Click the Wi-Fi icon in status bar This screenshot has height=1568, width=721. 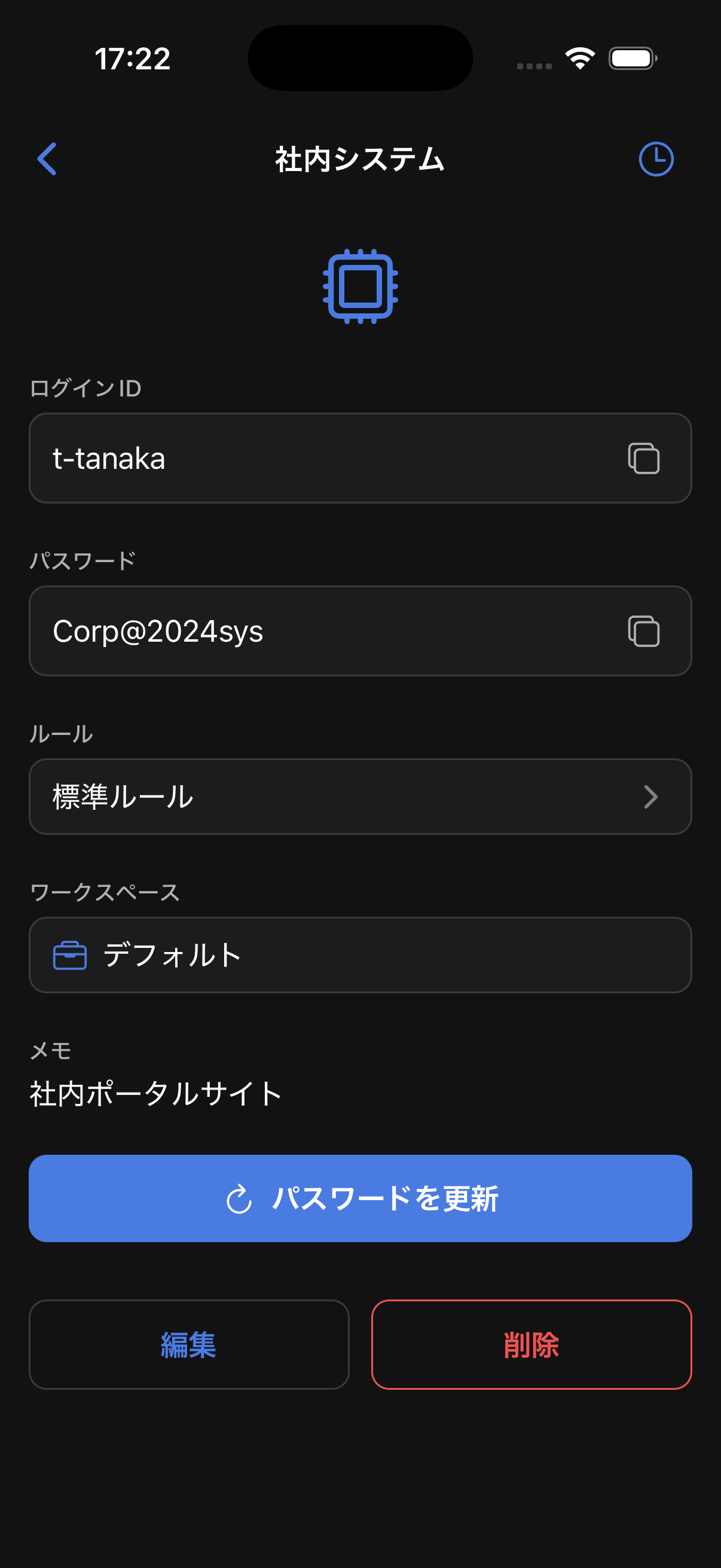[579, 57]
